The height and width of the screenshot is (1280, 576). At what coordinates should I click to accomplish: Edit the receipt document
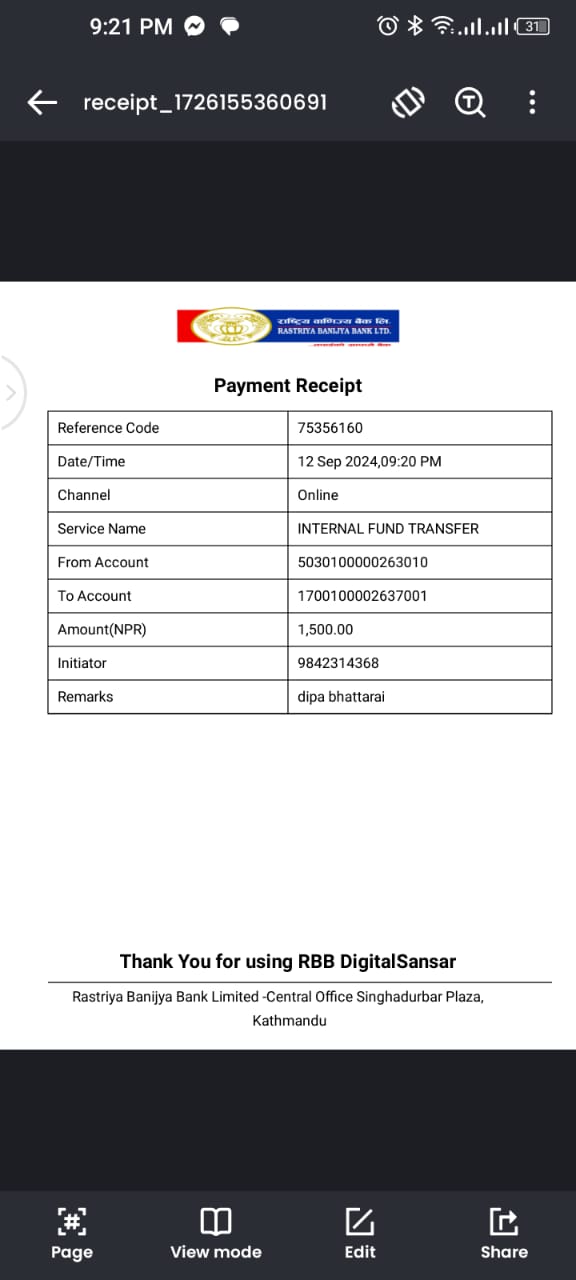point(360,1233)
